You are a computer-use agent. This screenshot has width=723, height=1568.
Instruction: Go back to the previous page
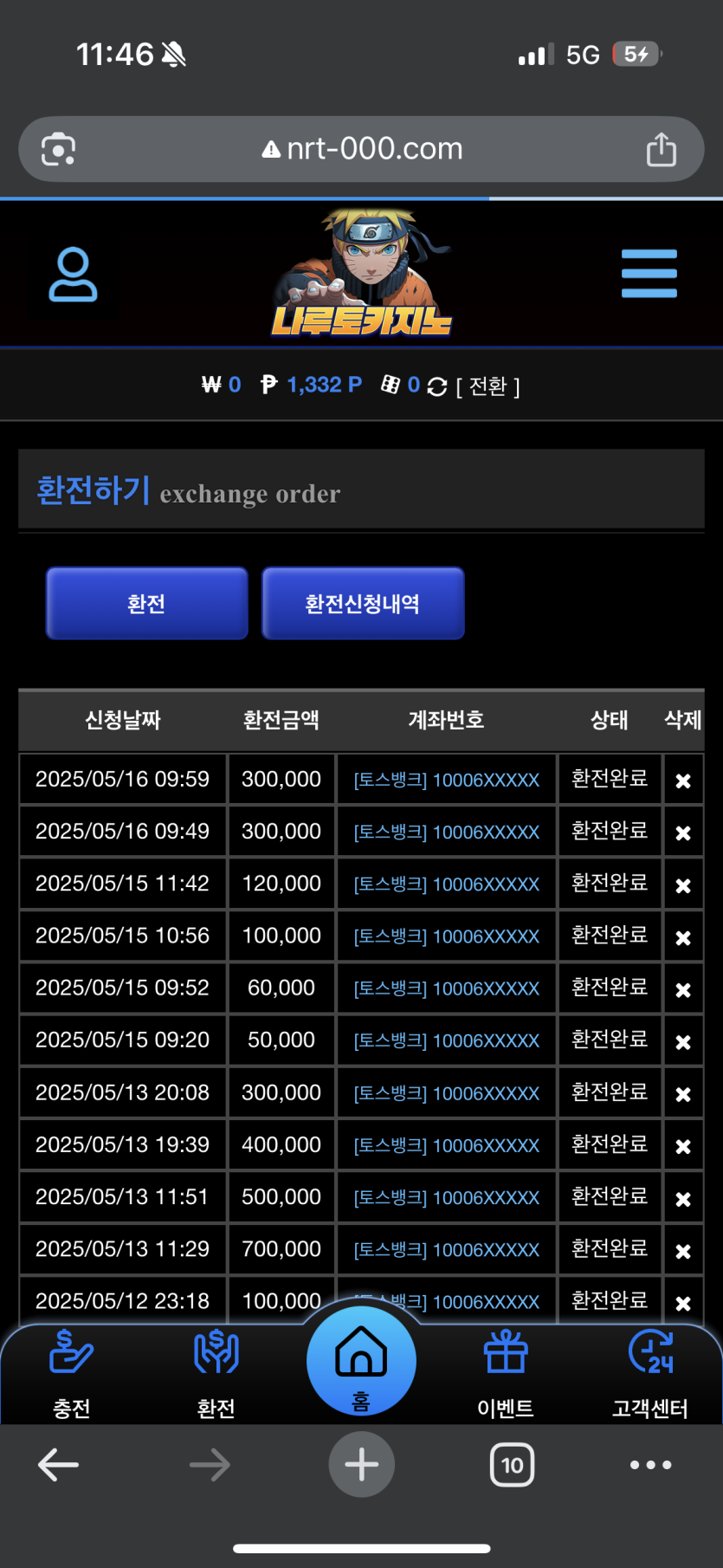point(59,1465)
